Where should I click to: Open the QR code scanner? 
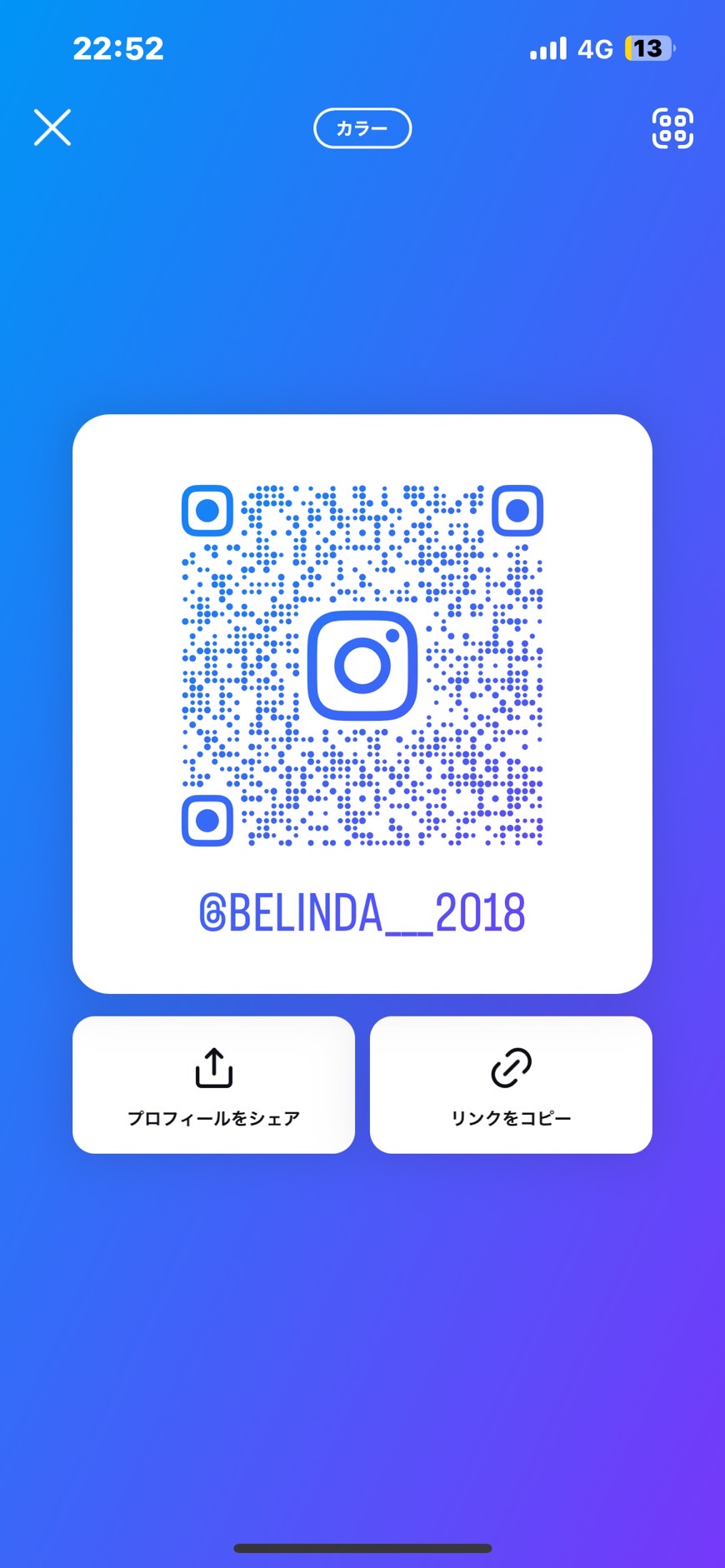[x=672, y=128]
